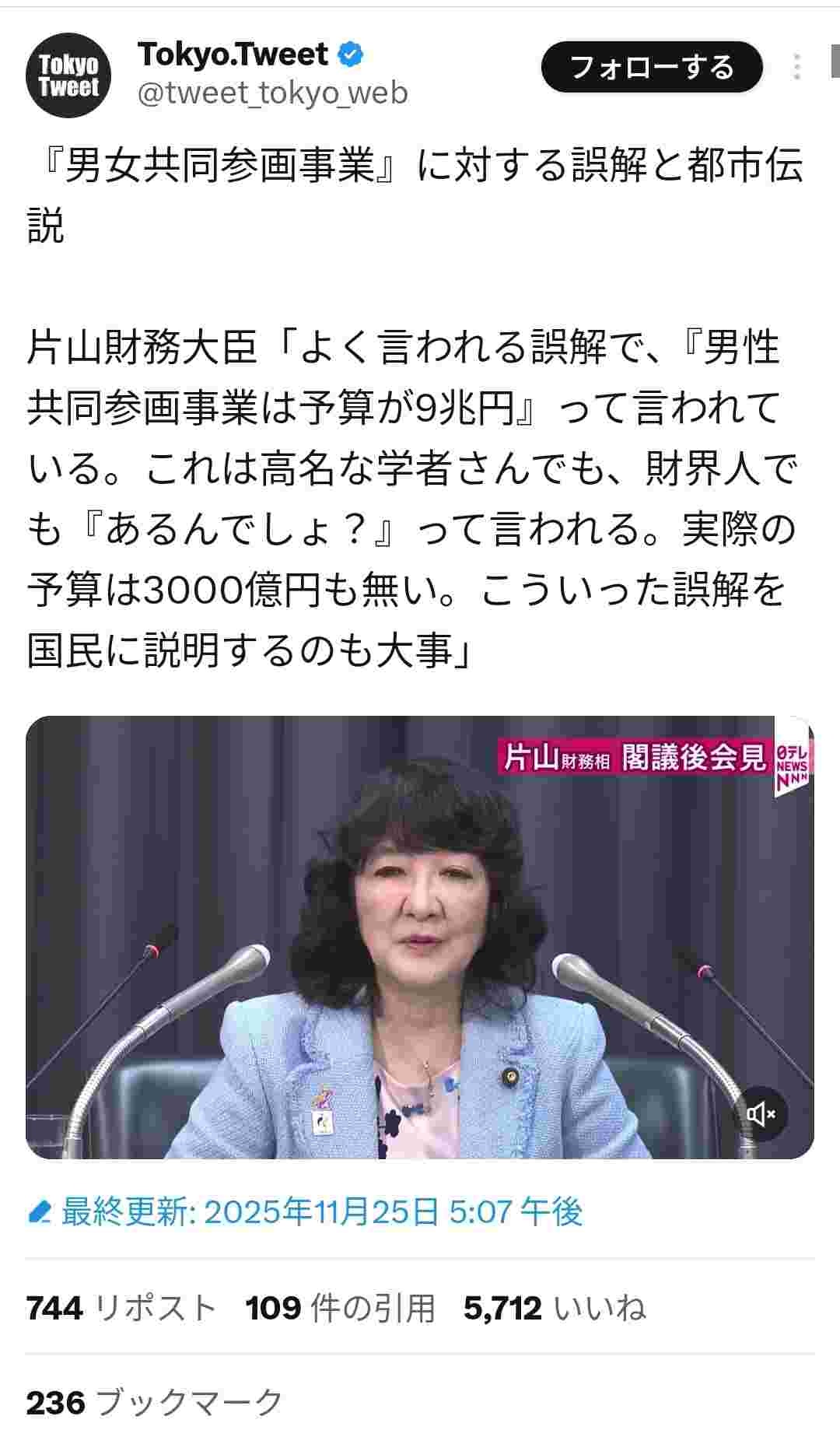View edit history via 最終更新 link
This screenshot has width=840, height=1444.
306,1212
